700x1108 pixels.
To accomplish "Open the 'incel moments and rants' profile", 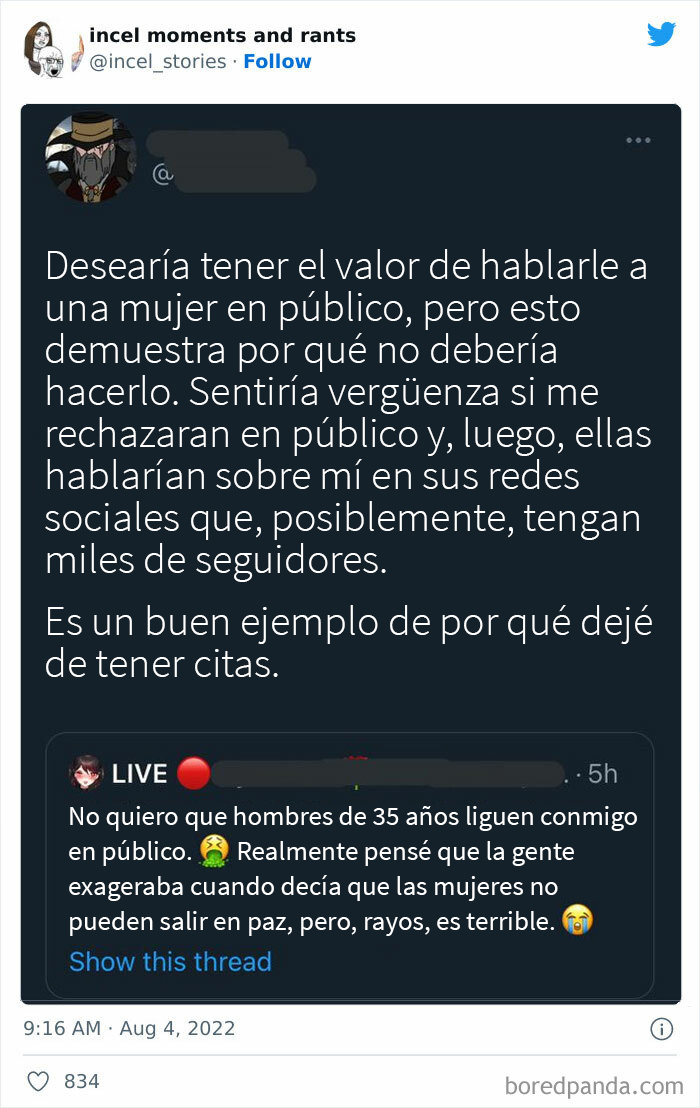I will pos(222,35).
